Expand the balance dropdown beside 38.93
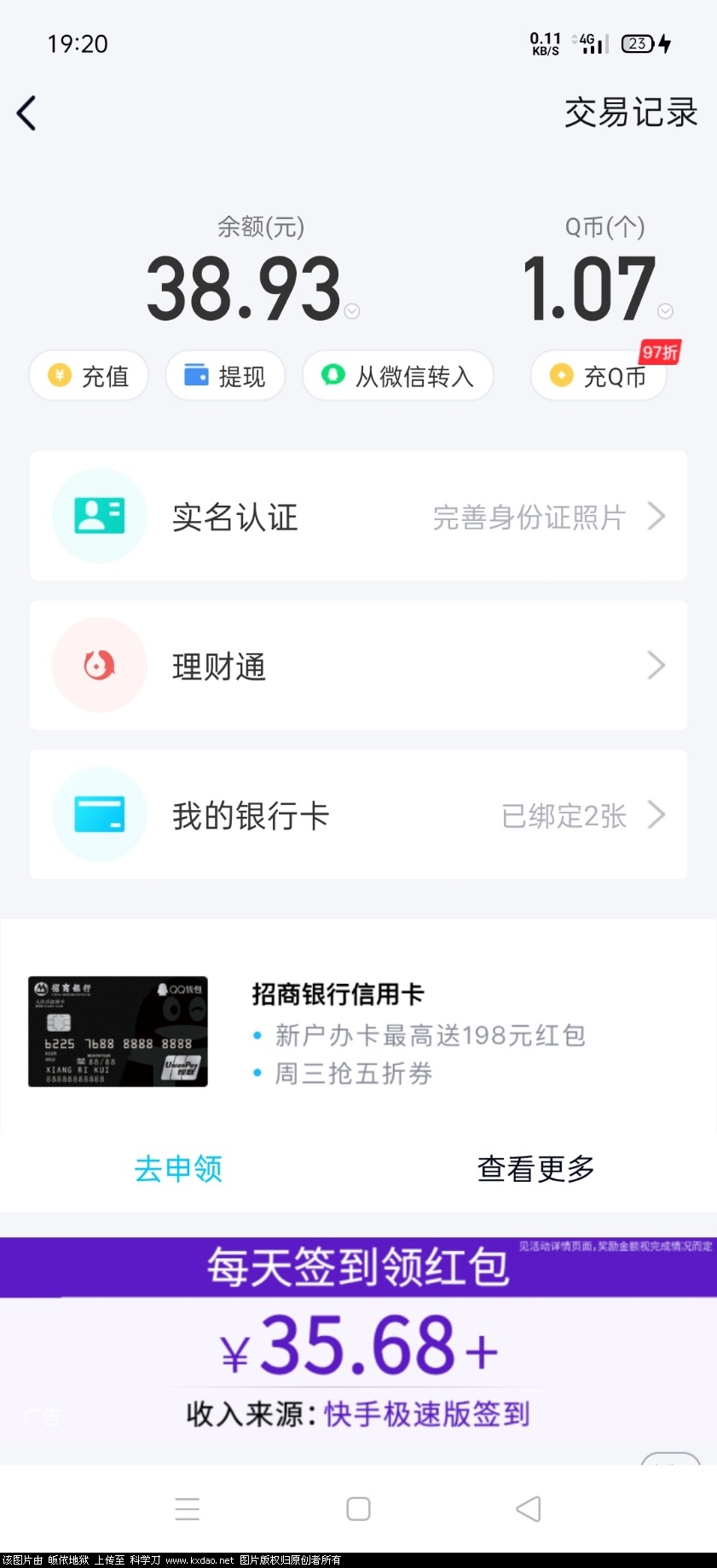The image size is (717, 1568). (351, 312)
